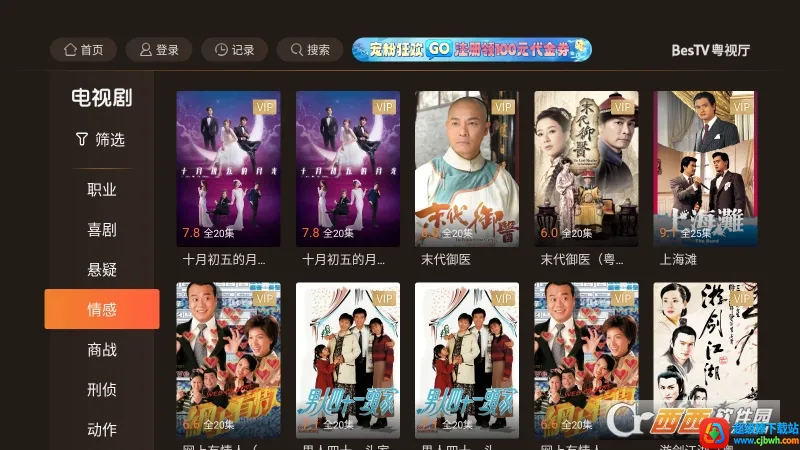Open the 搜索 search button
800x450 pixels.
tap(310, 49)
